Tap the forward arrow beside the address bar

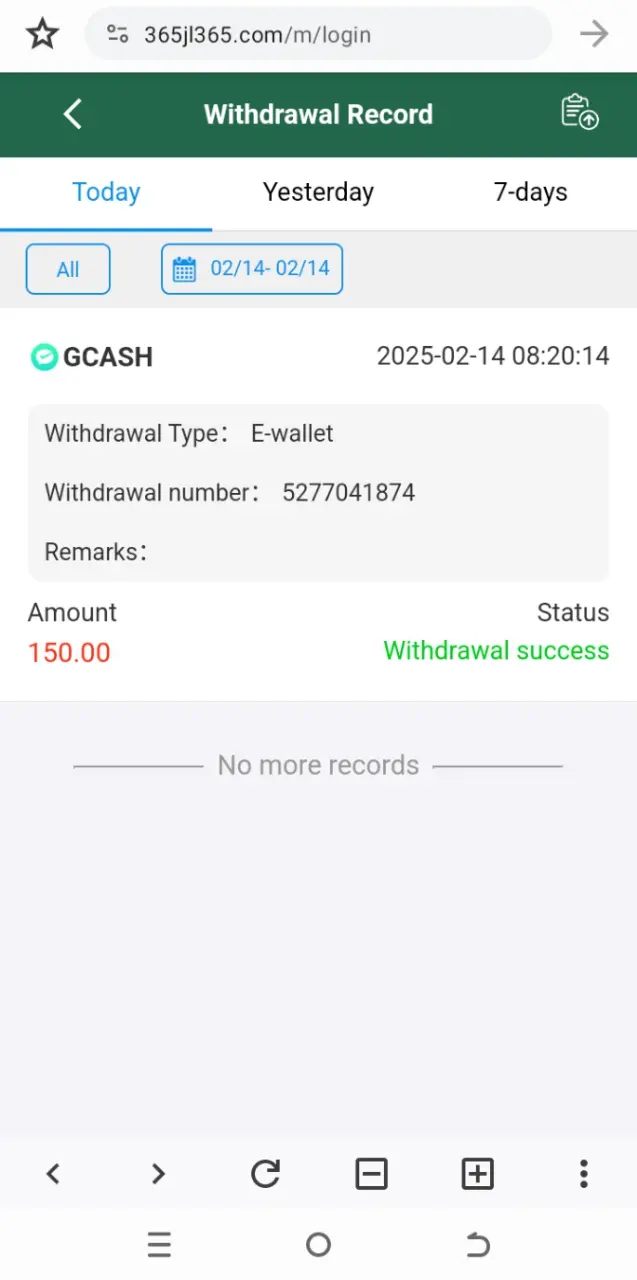[x=594, y=35]
